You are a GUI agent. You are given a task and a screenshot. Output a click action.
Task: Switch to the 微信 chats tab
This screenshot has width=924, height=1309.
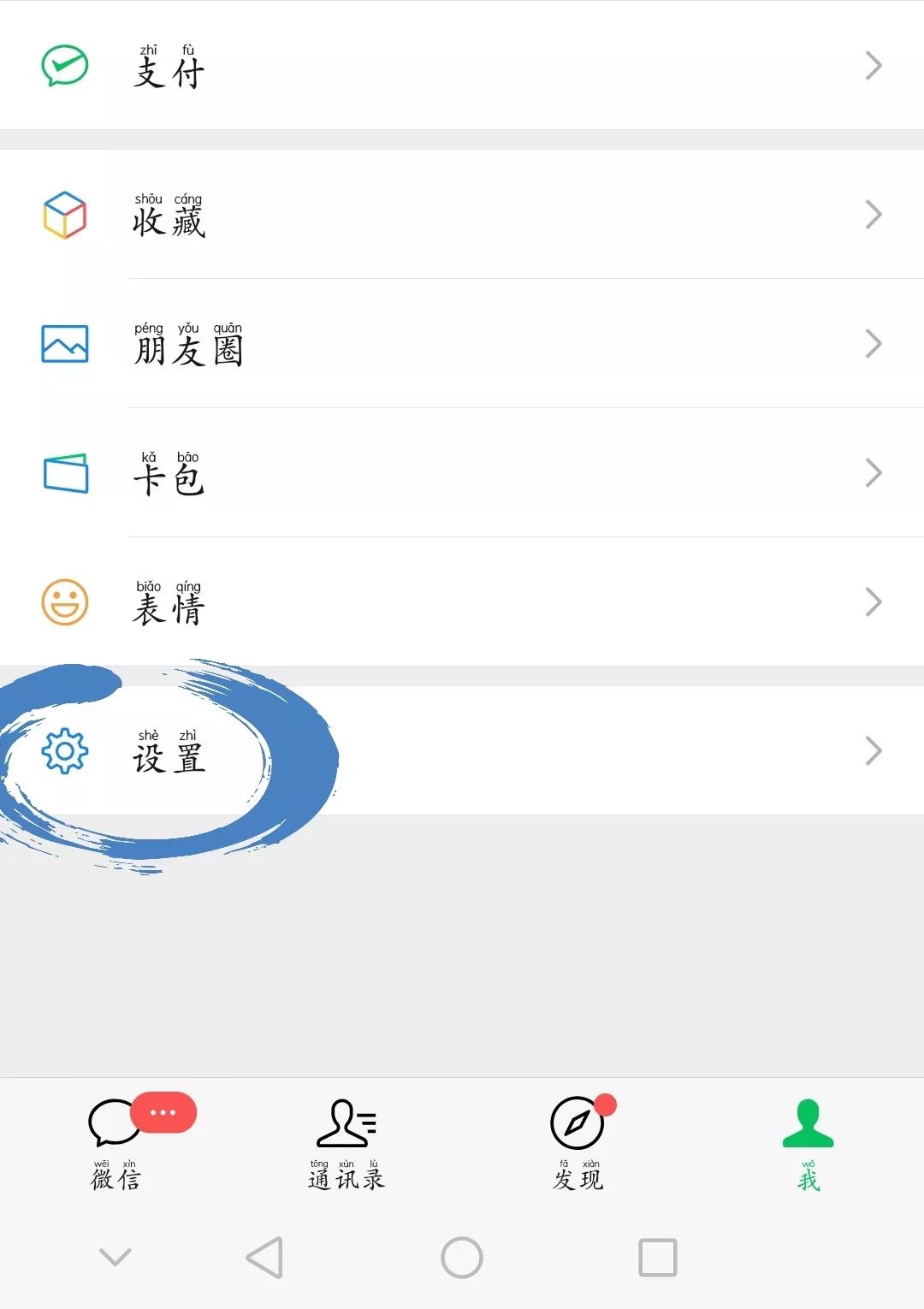116,1146
